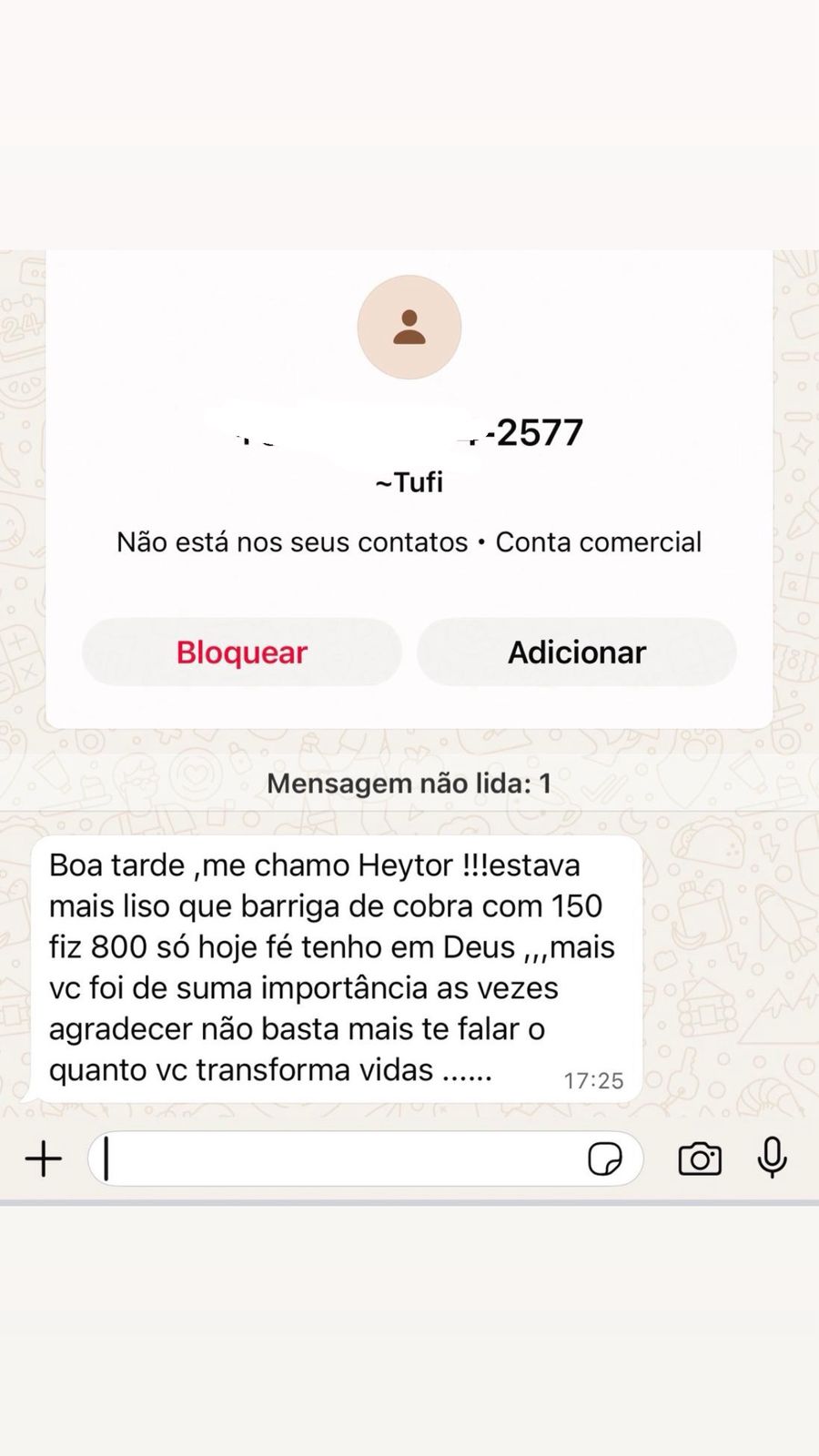Screen dimensions: 819x1456
Task: Open the attachment plus menu
Action: click(43, 1158)
